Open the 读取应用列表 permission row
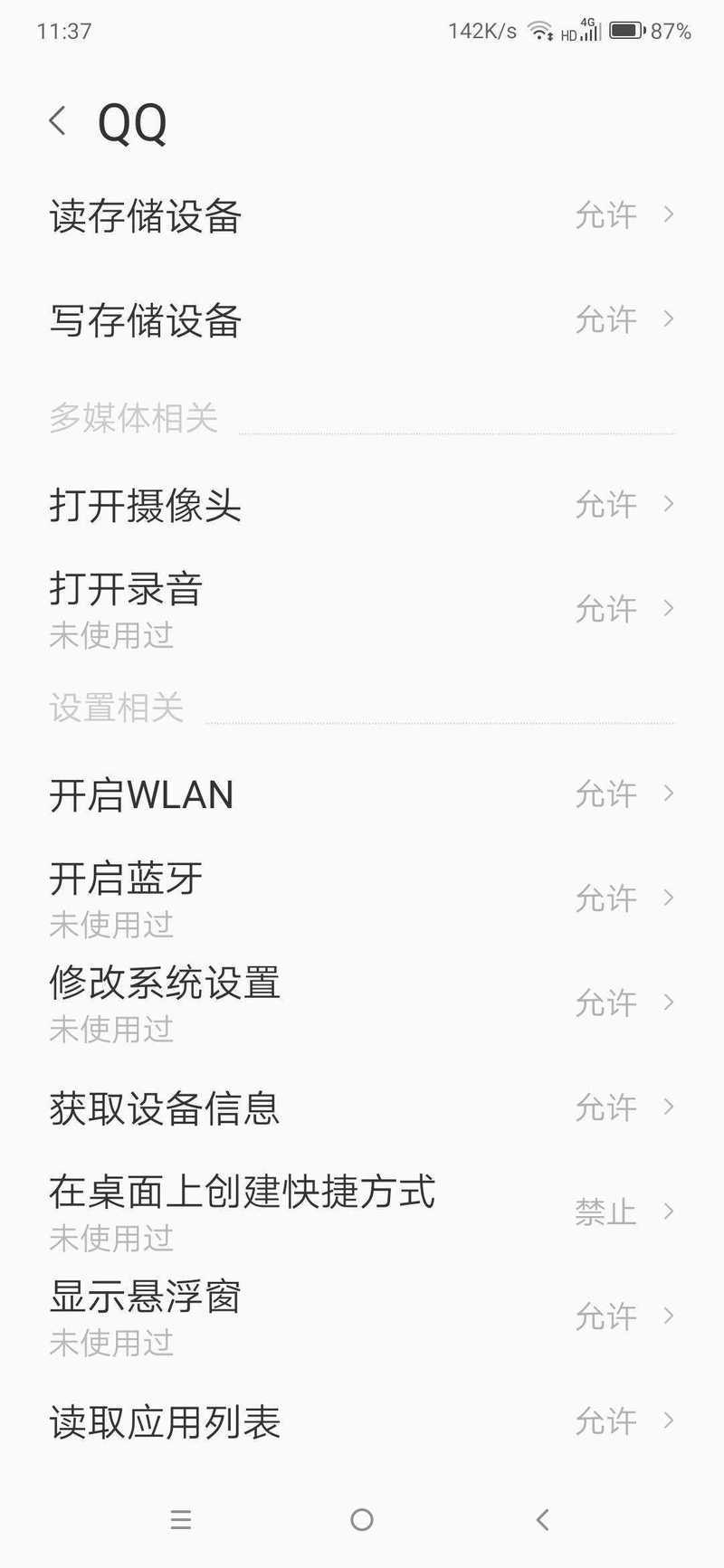Viewport: 724px width, 1568px height. click(x=362, y=1421)
